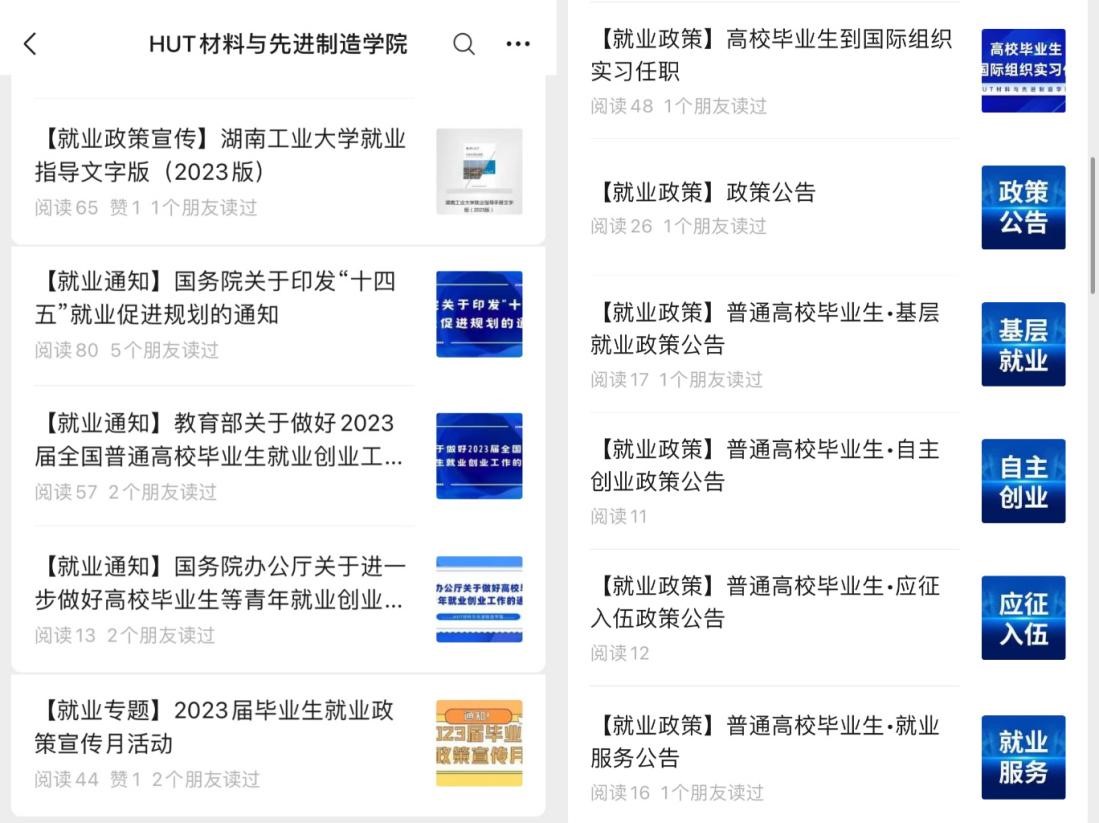Read 普通高校毕业生·应征入伍政策公告

[x=765, y=602]
